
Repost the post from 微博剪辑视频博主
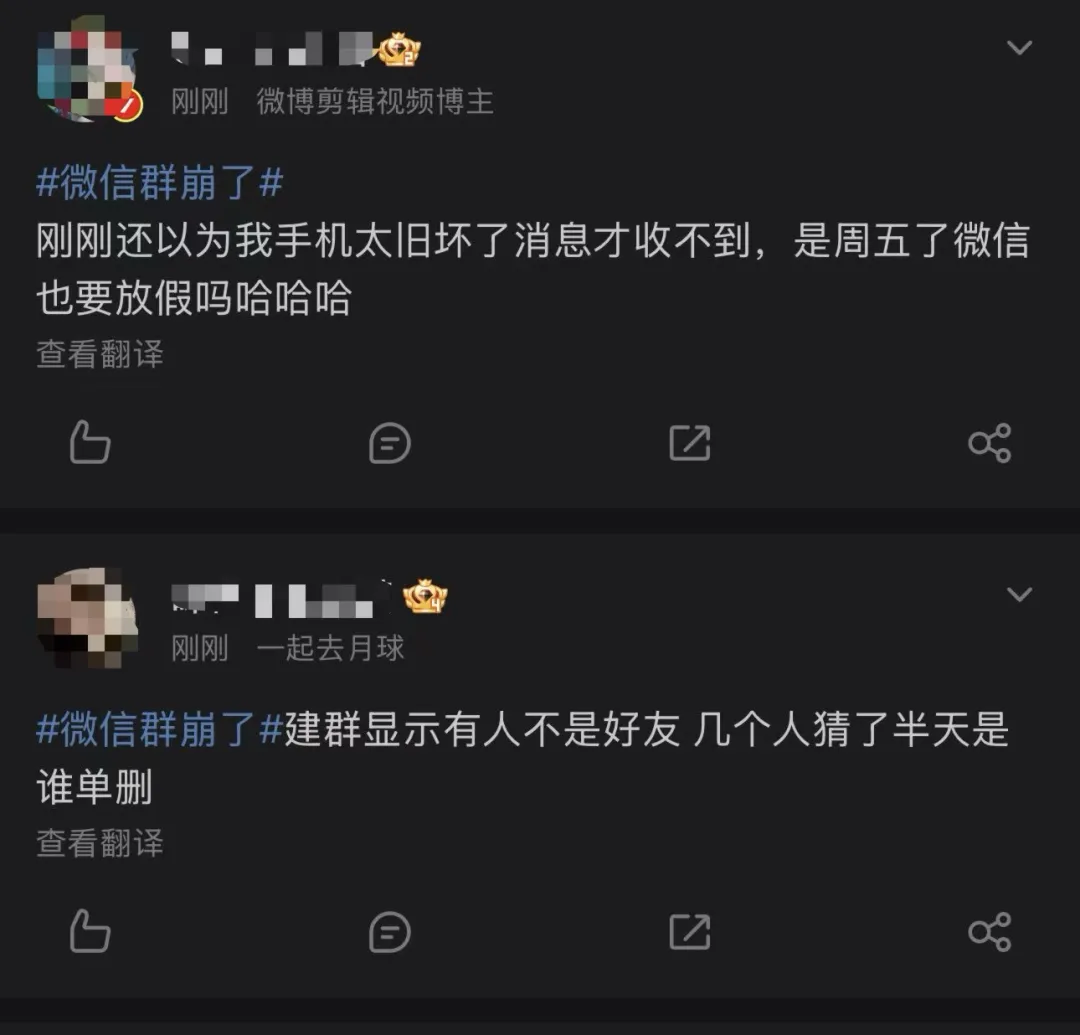(x=689, y=443)
